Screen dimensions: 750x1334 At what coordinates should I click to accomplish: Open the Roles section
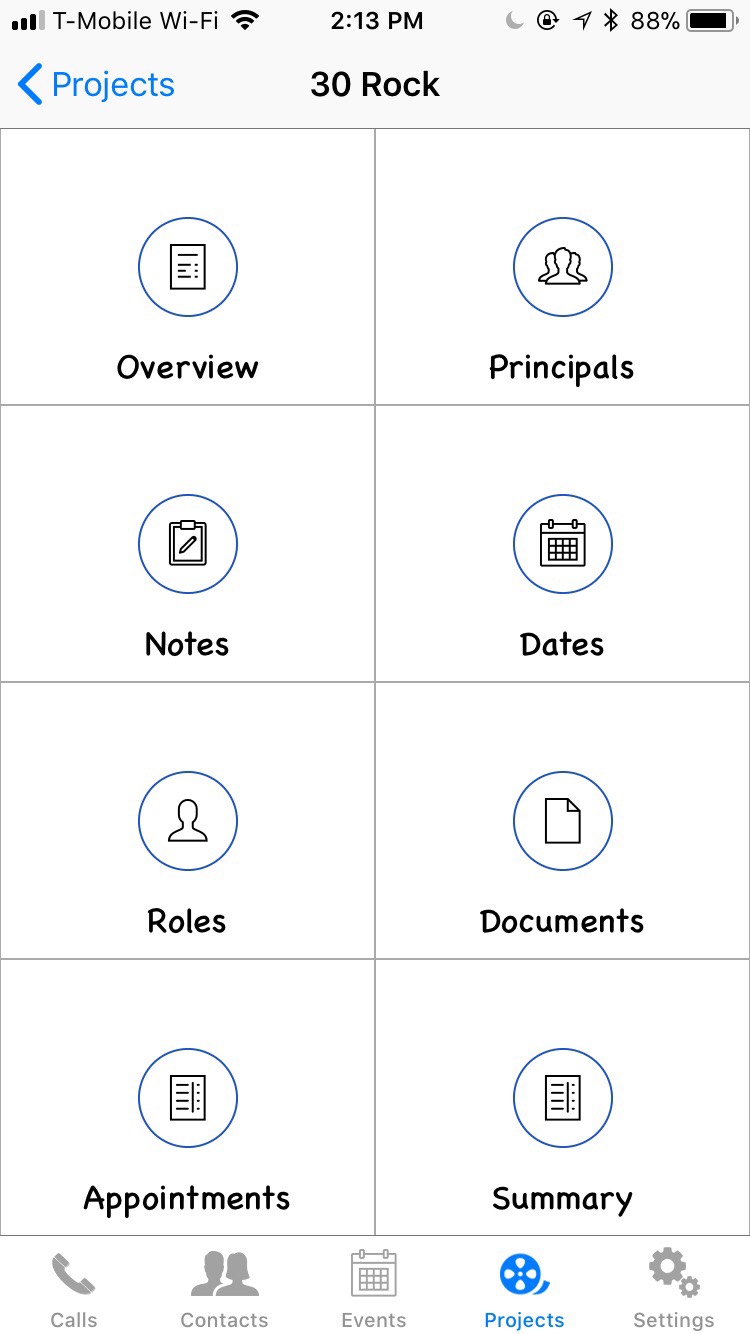187,821
